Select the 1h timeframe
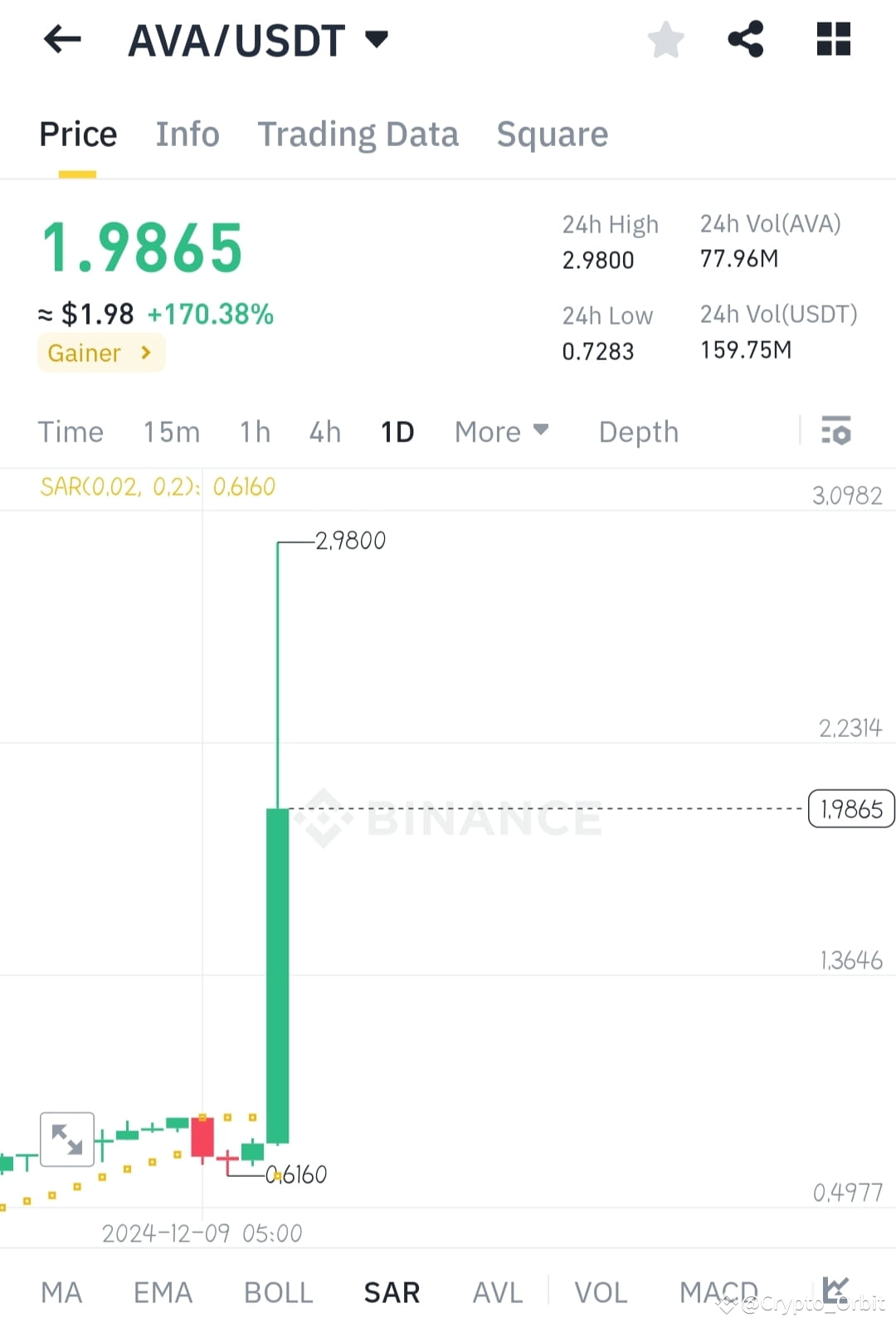 point(254,432)
